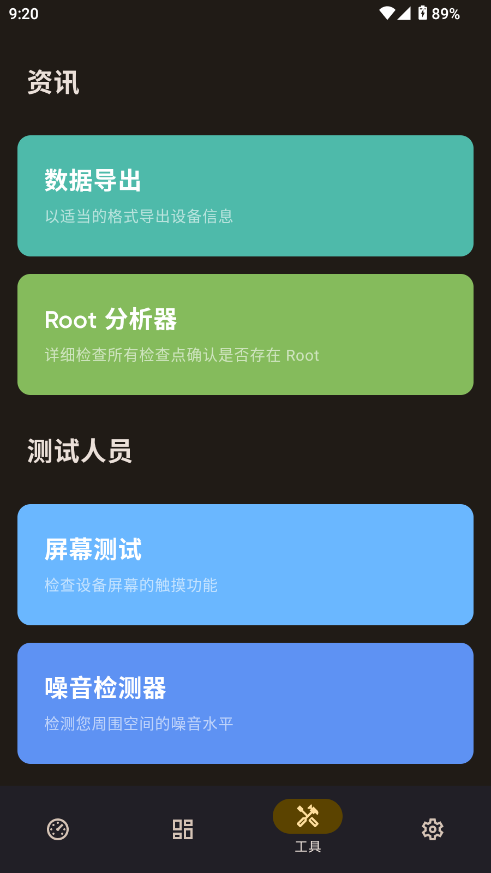Open the settings gear tab
This screenshot has width=491, height=873.
pyautogui.click(x=432, y=829)
